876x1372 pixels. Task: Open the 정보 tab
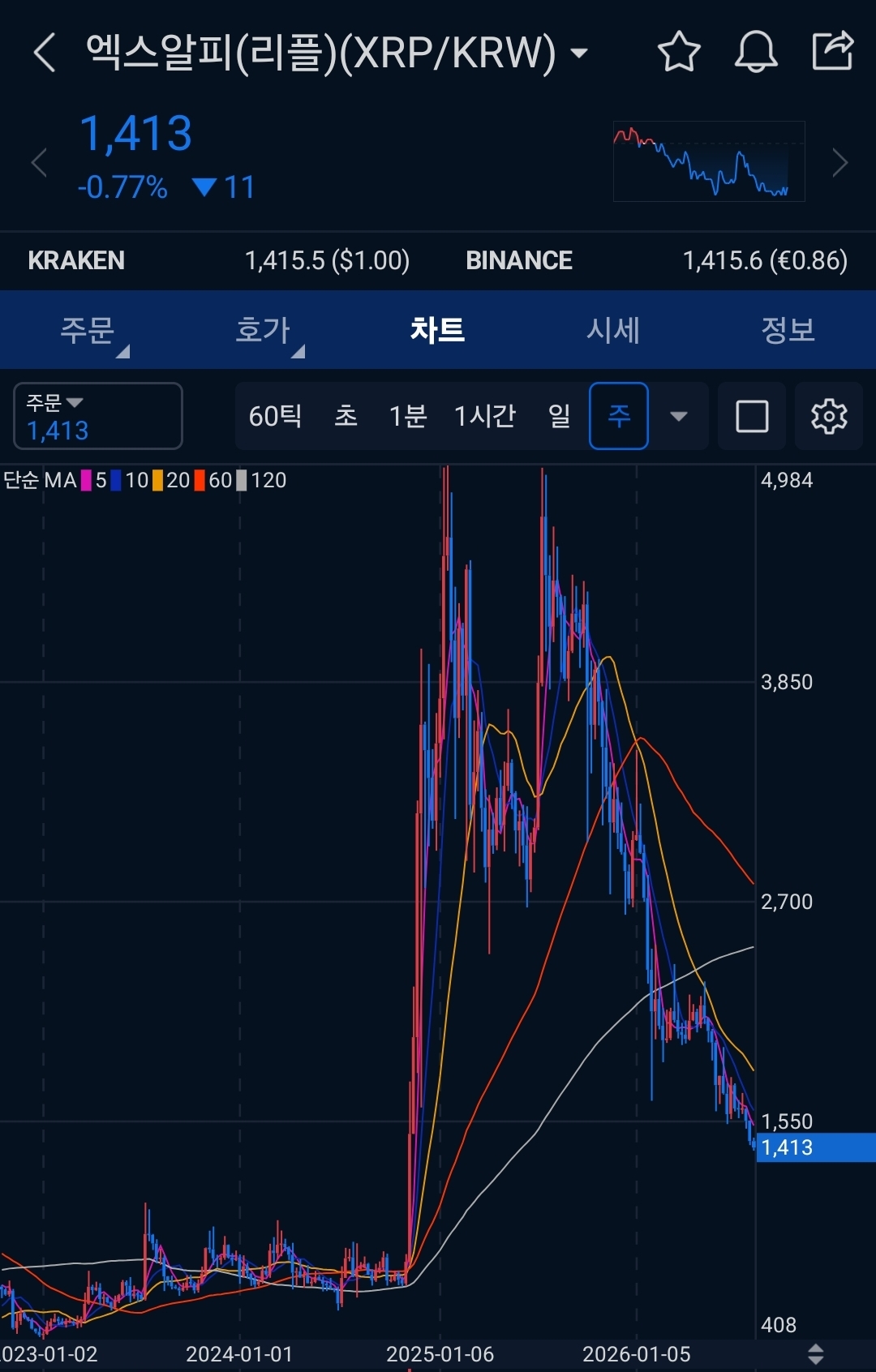tap(788, 330)
